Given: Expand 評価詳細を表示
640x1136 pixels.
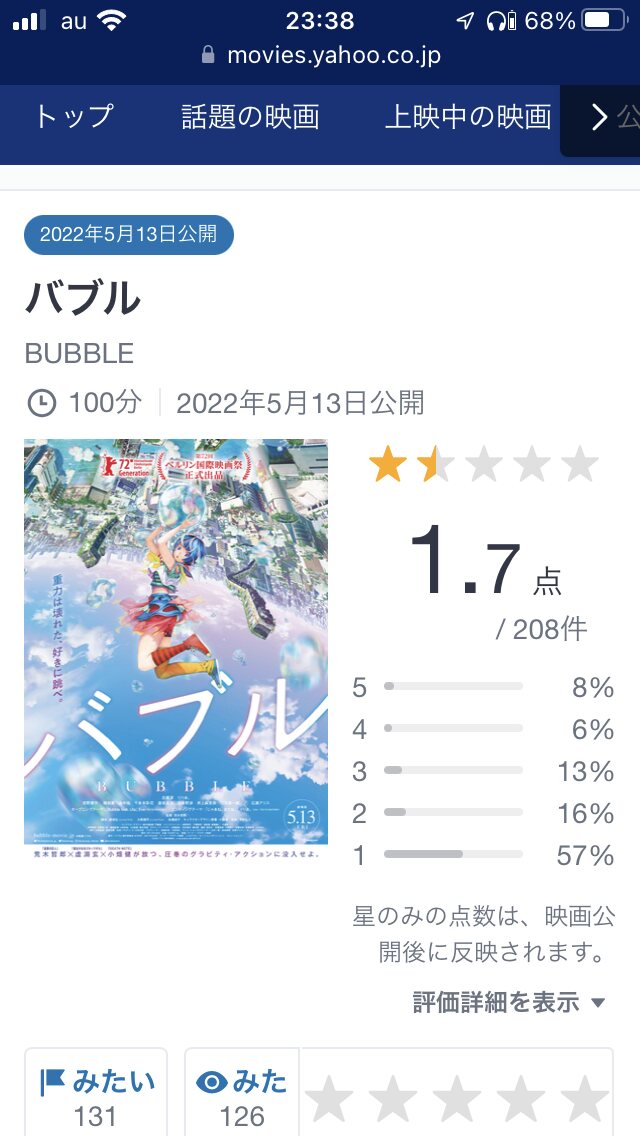Looking at the screenshot, I should (509, 1002).
